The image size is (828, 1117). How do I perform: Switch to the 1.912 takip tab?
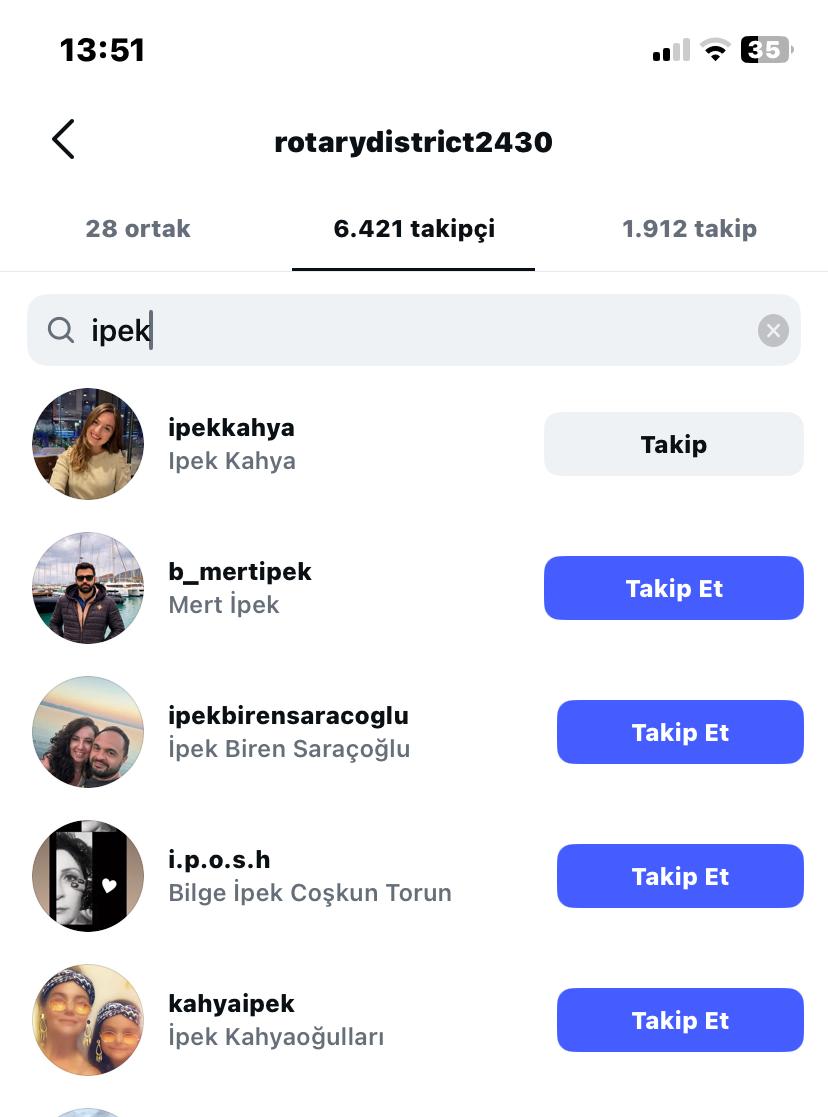(x=689, y=229)
